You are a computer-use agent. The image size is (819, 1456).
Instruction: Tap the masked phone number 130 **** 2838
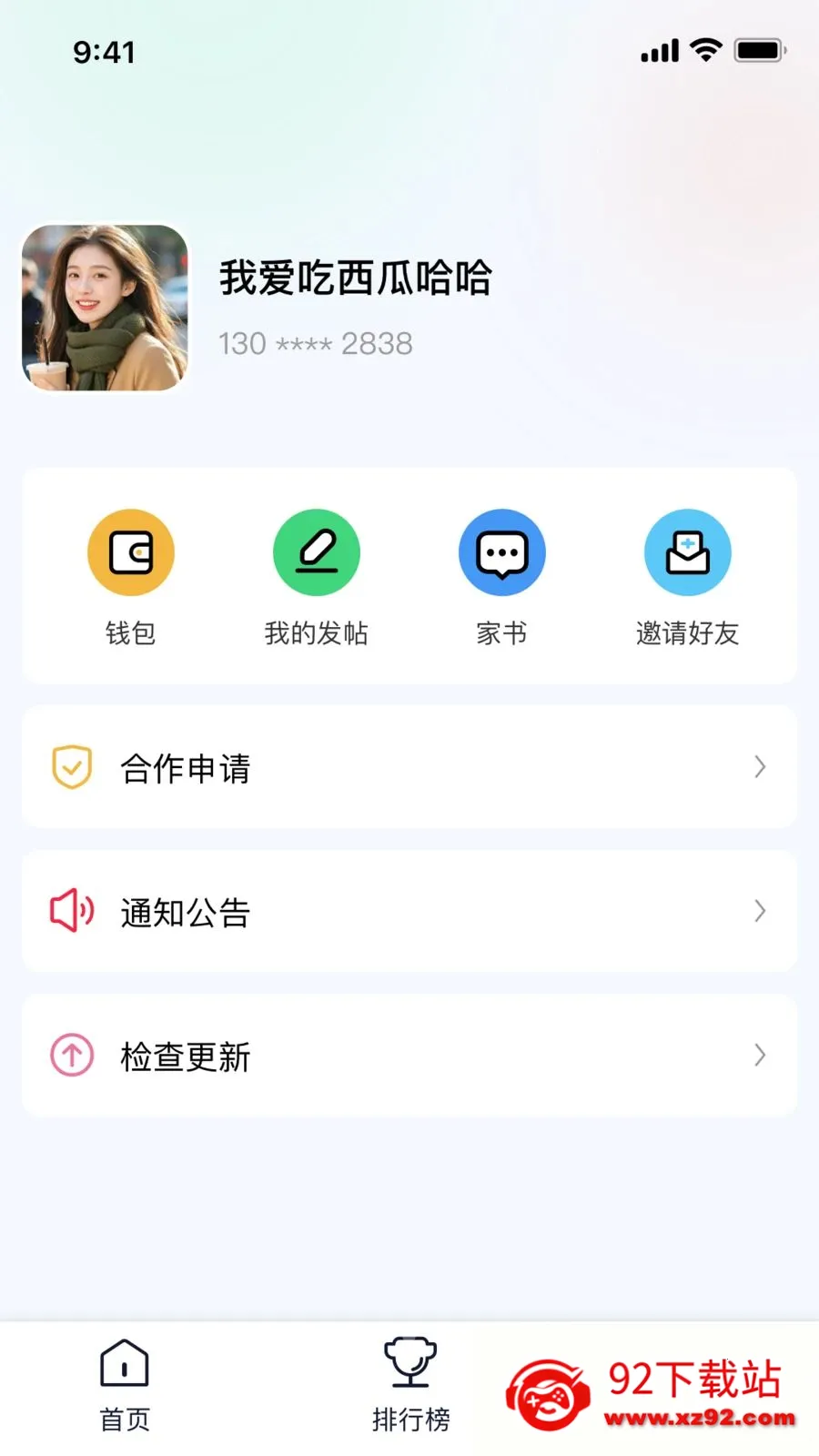(316, 344)
